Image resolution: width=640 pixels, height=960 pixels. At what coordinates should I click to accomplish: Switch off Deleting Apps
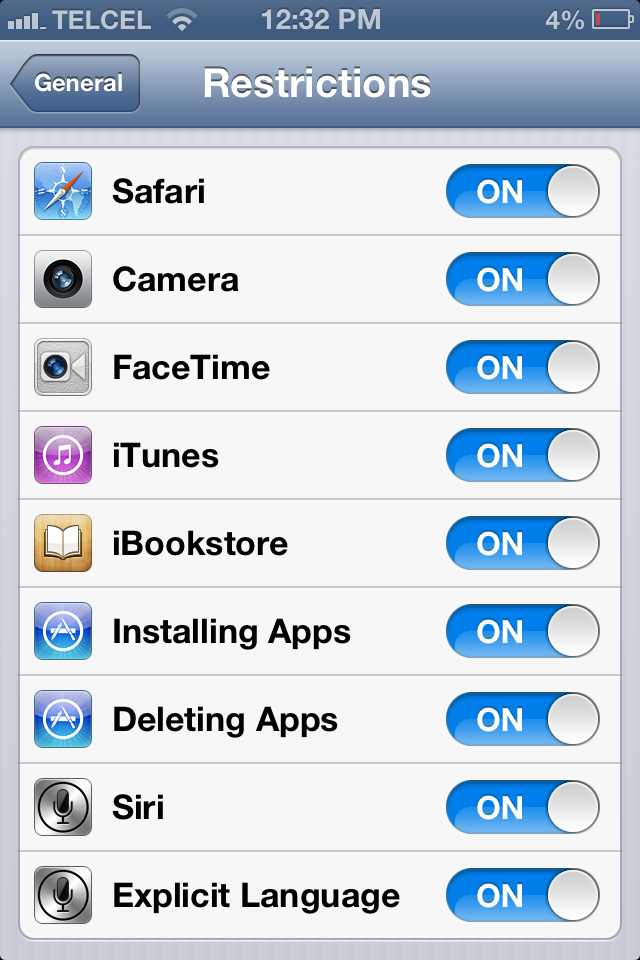(522, 719)
